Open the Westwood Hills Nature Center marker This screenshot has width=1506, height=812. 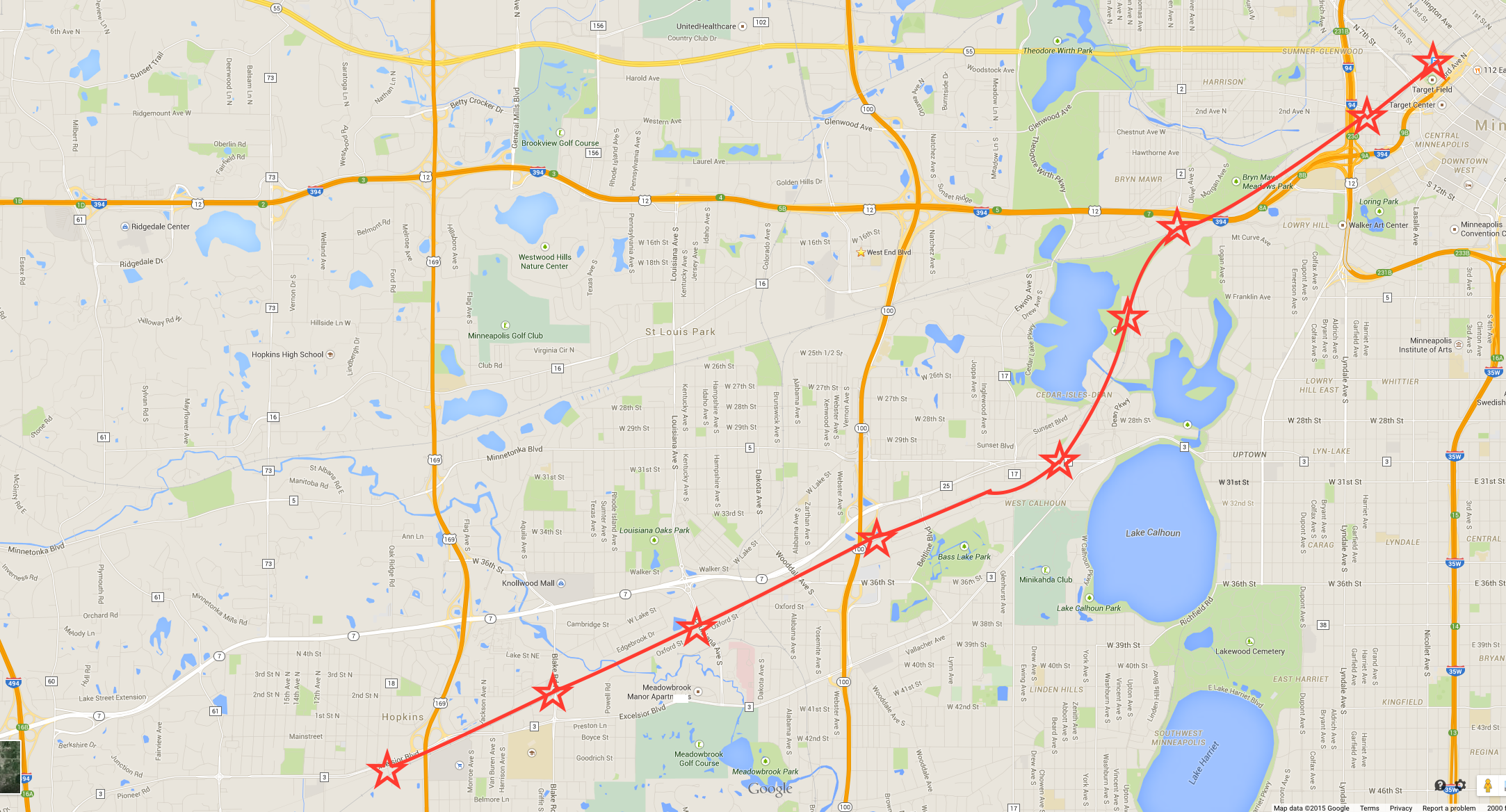tap(545, 247)
